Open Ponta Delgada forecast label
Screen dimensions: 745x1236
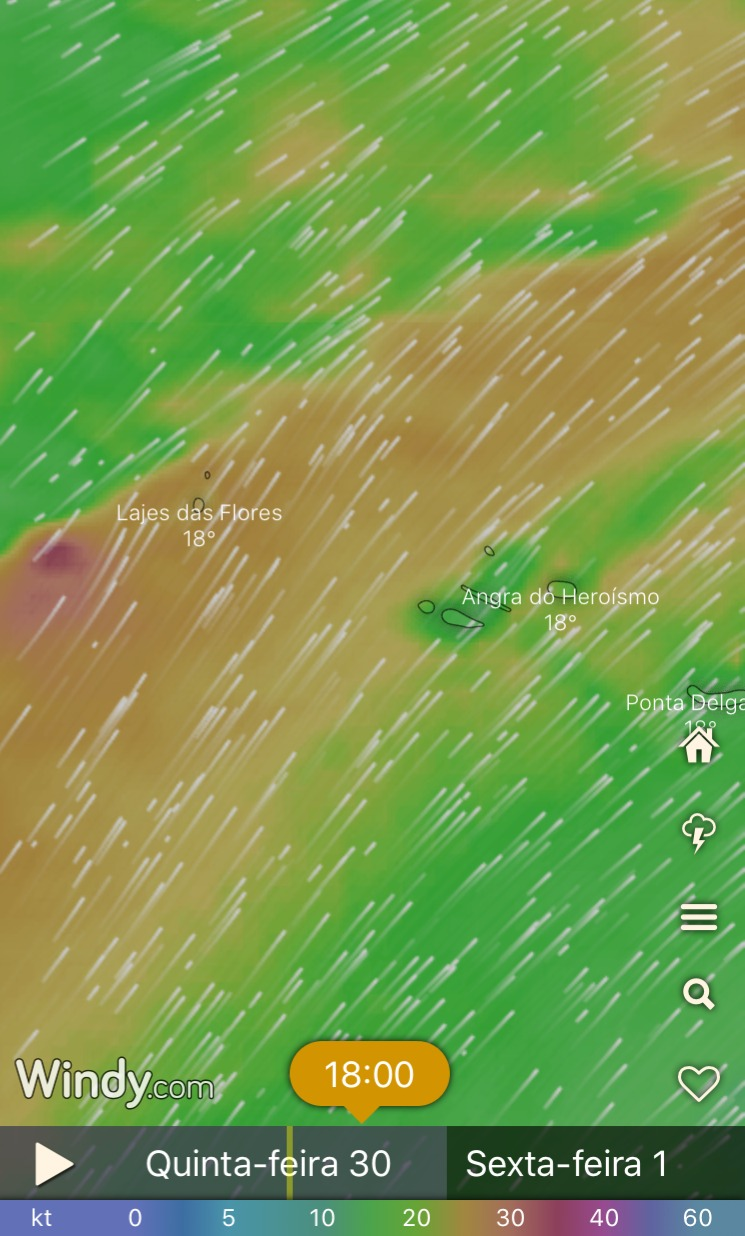tap(684, 704)
